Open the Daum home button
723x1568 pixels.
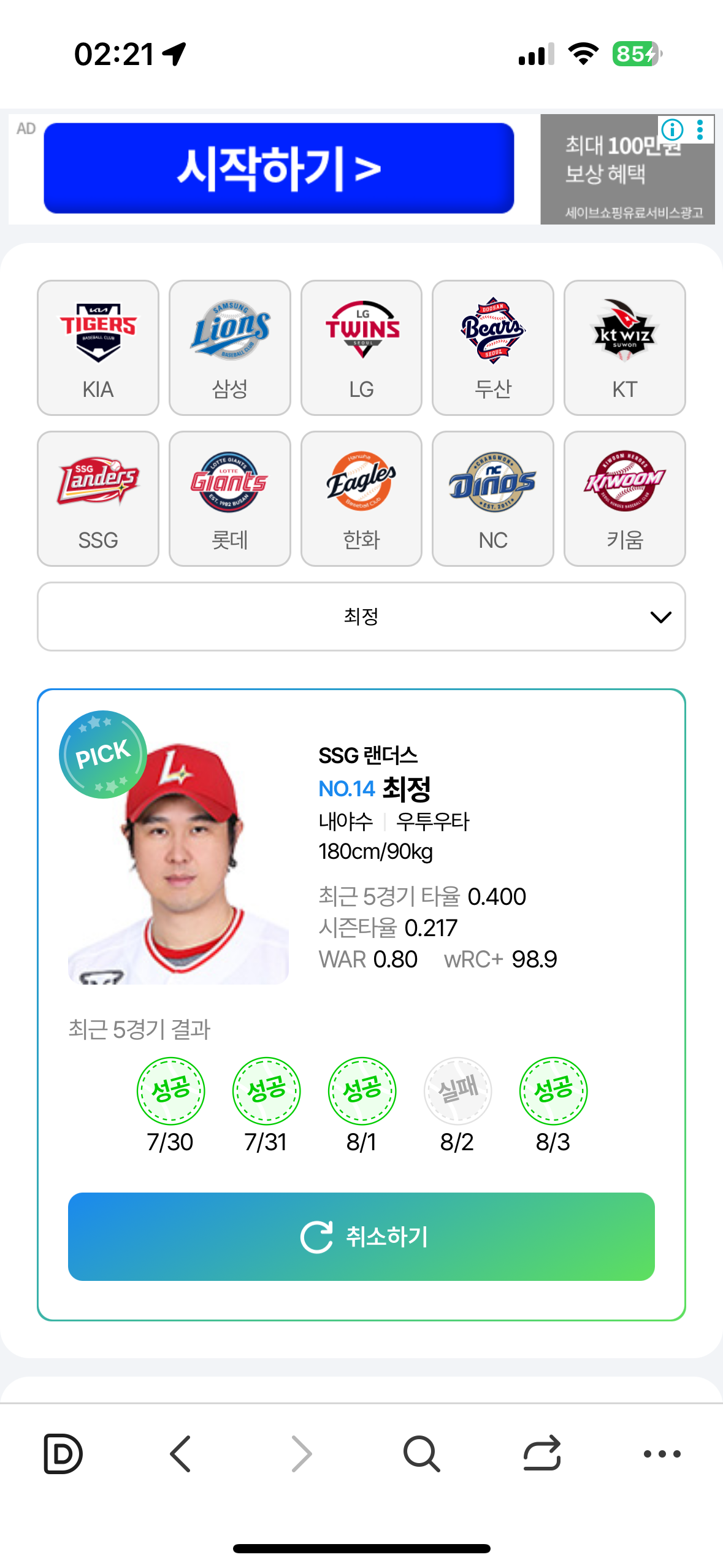tap(63, 1453)
